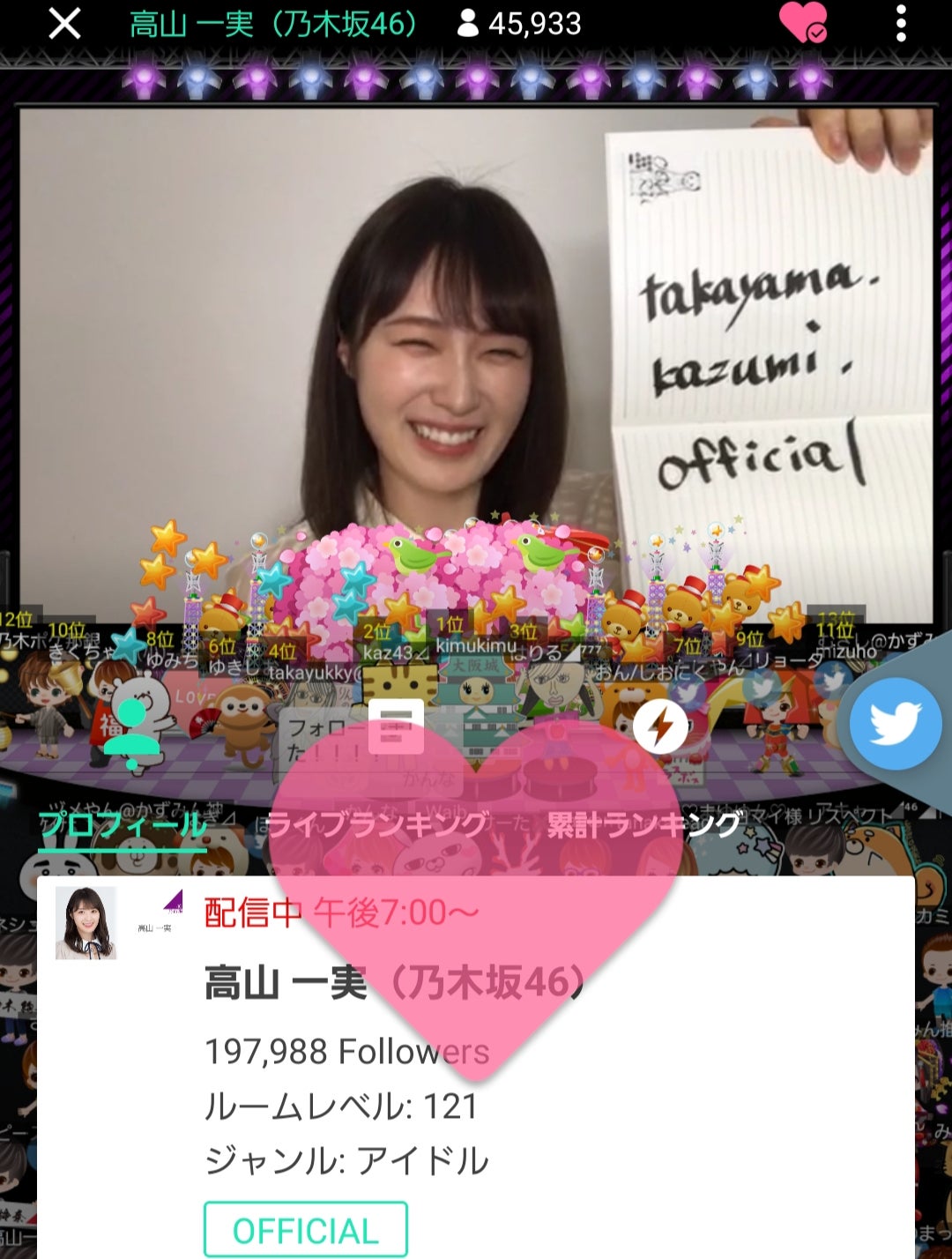Switch to the プロフィール tab

123,825
